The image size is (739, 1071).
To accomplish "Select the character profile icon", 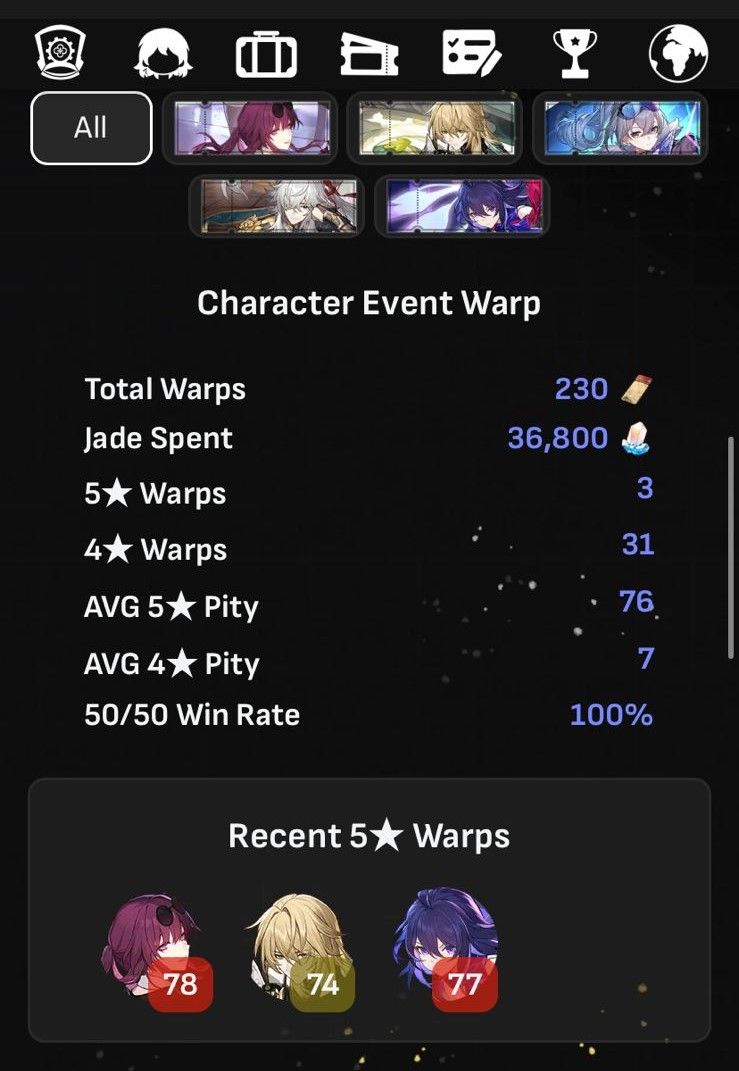I will (x=162, y=55).
